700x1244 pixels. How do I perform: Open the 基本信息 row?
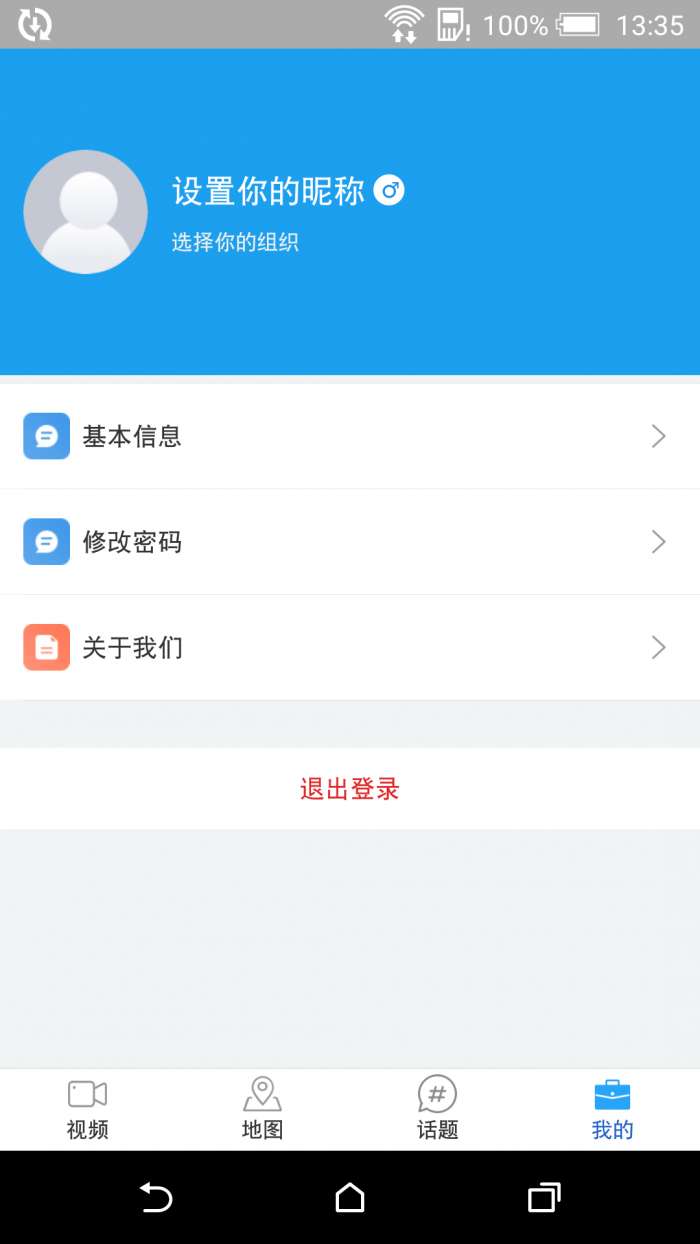click(350, 437)
